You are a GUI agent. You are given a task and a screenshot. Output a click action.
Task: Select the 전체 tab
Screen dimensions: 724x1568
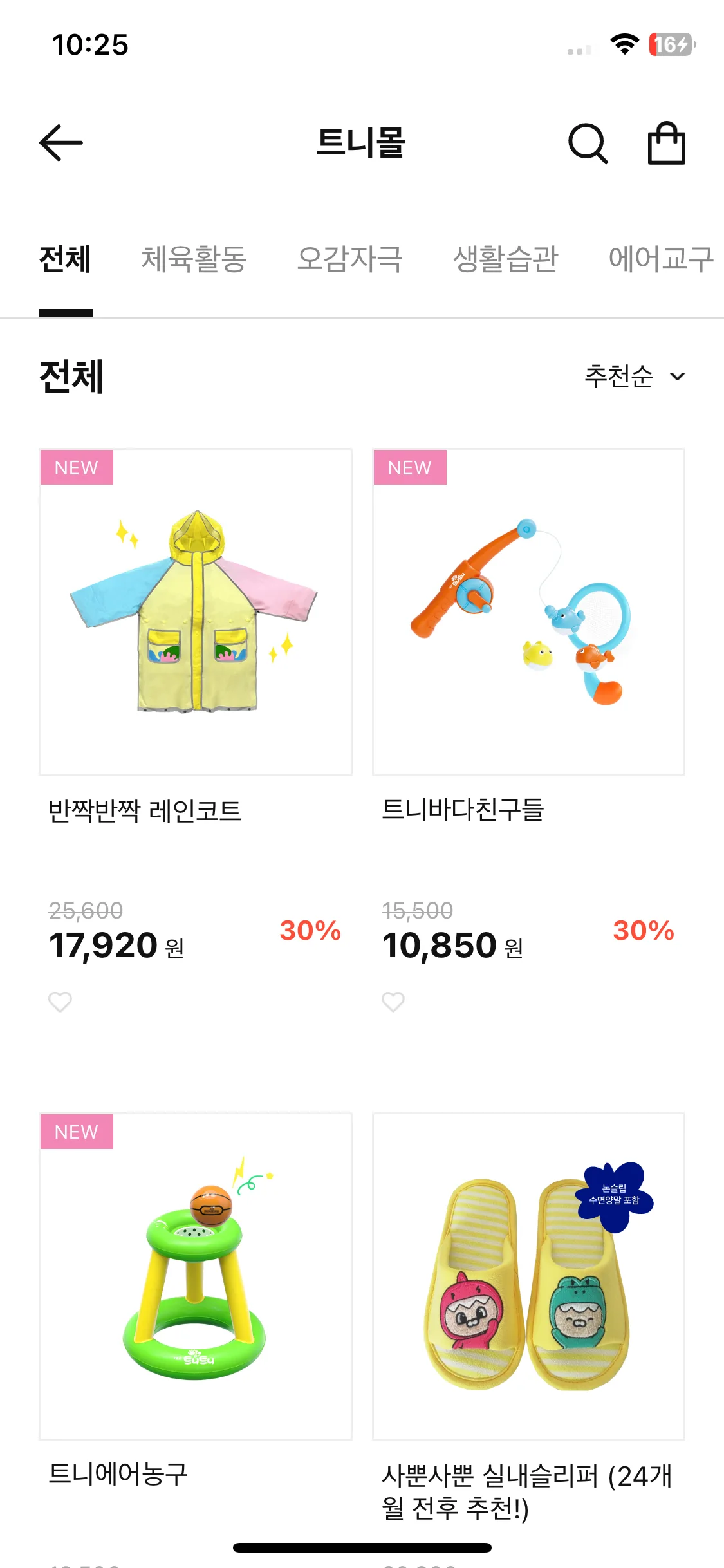[65, 259]
